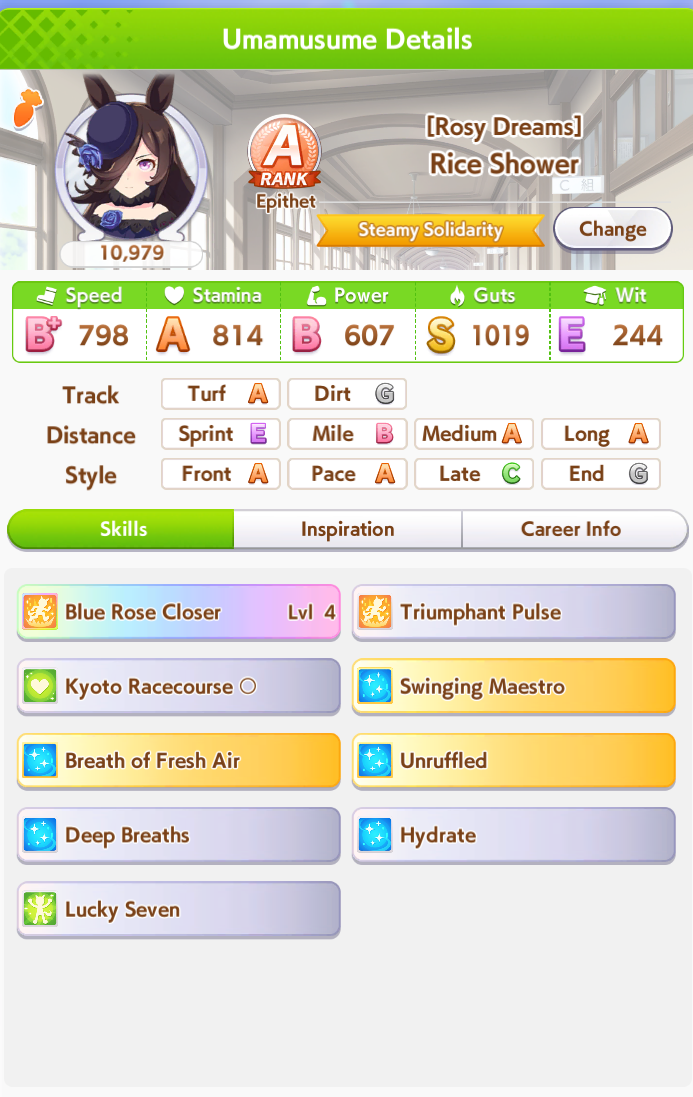Switch to the Inspiration tab
This screenshot has width=693, height=1097.
click(347, 529)
